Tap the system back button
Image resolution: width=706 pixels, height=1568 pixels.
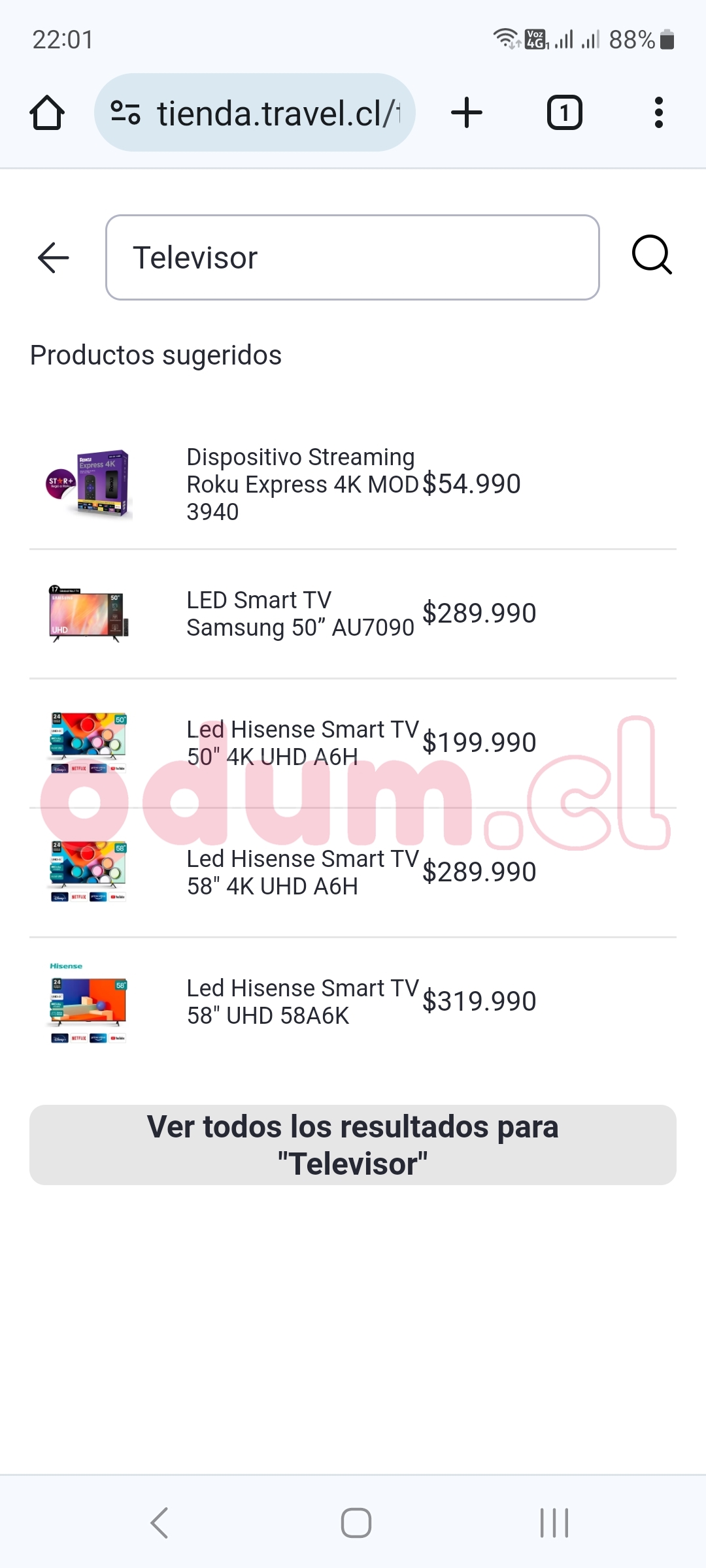coord(160,1523)
